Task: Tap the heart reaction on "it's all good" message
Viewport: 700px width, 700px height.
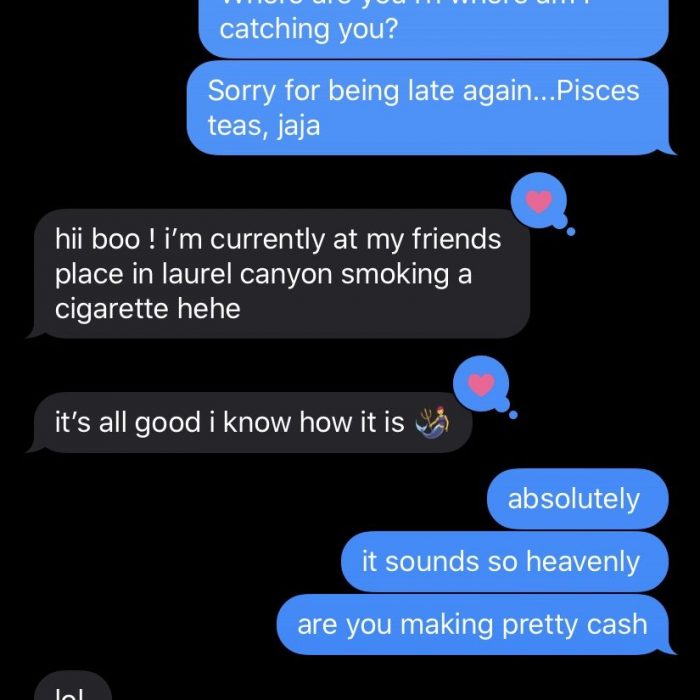Action: point(482,384)
